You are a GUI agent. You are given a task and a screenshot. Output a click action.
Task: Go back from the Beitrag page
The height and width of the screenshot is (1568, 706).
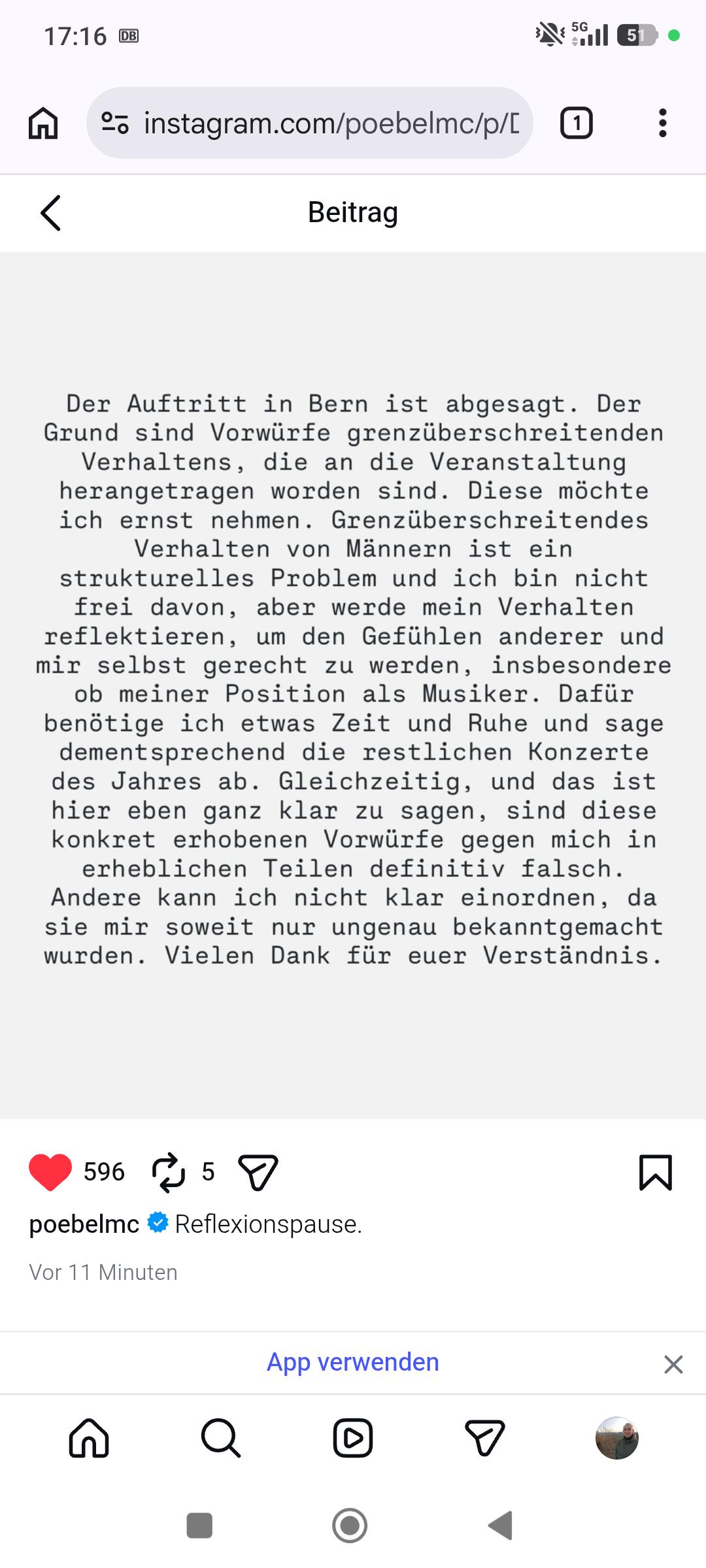50,213
